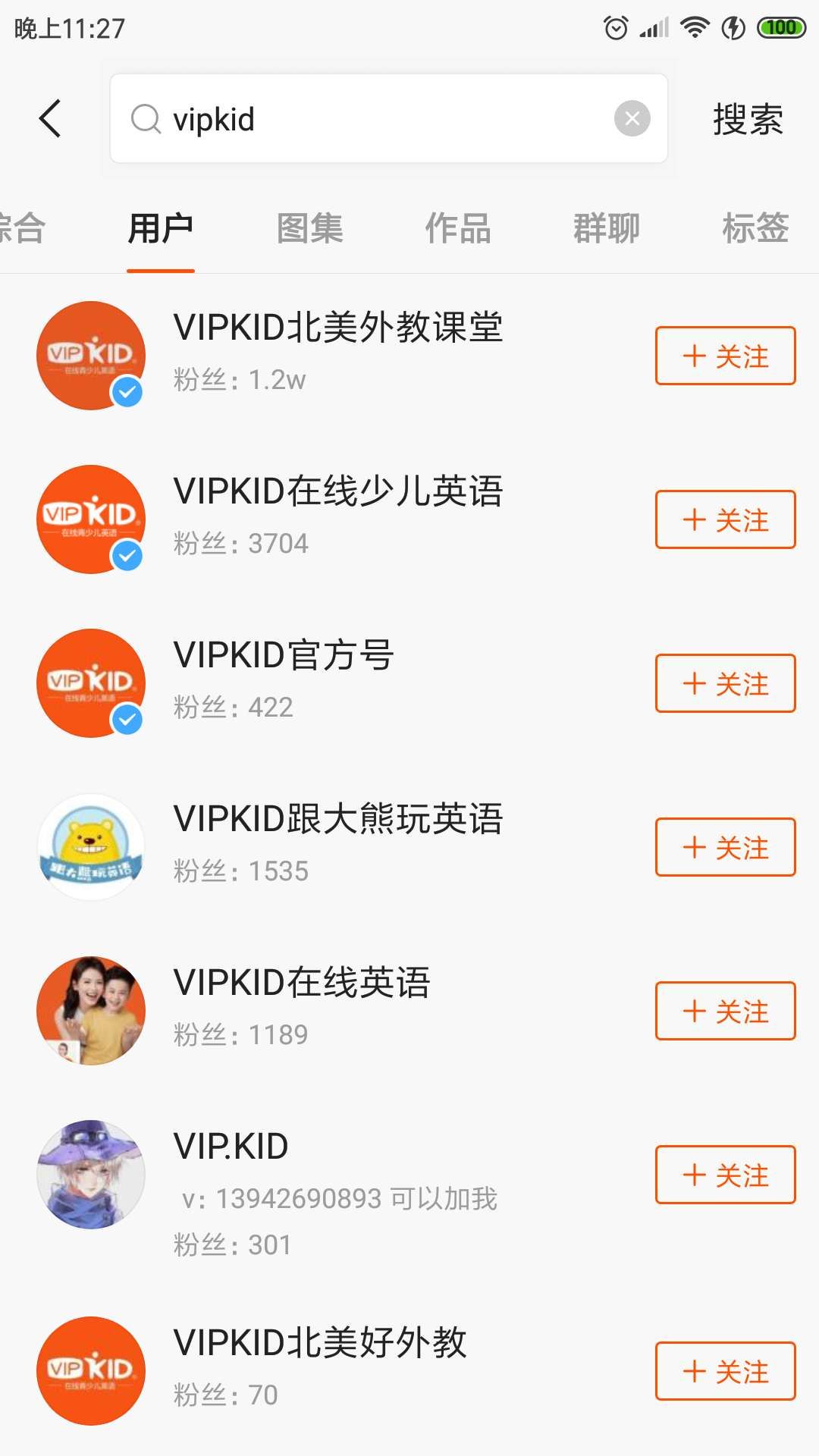Image resolution: width=819 pixels, height=1456 pixels.
Task: Open the 群聊 tab
Action: tap(607, 228)
